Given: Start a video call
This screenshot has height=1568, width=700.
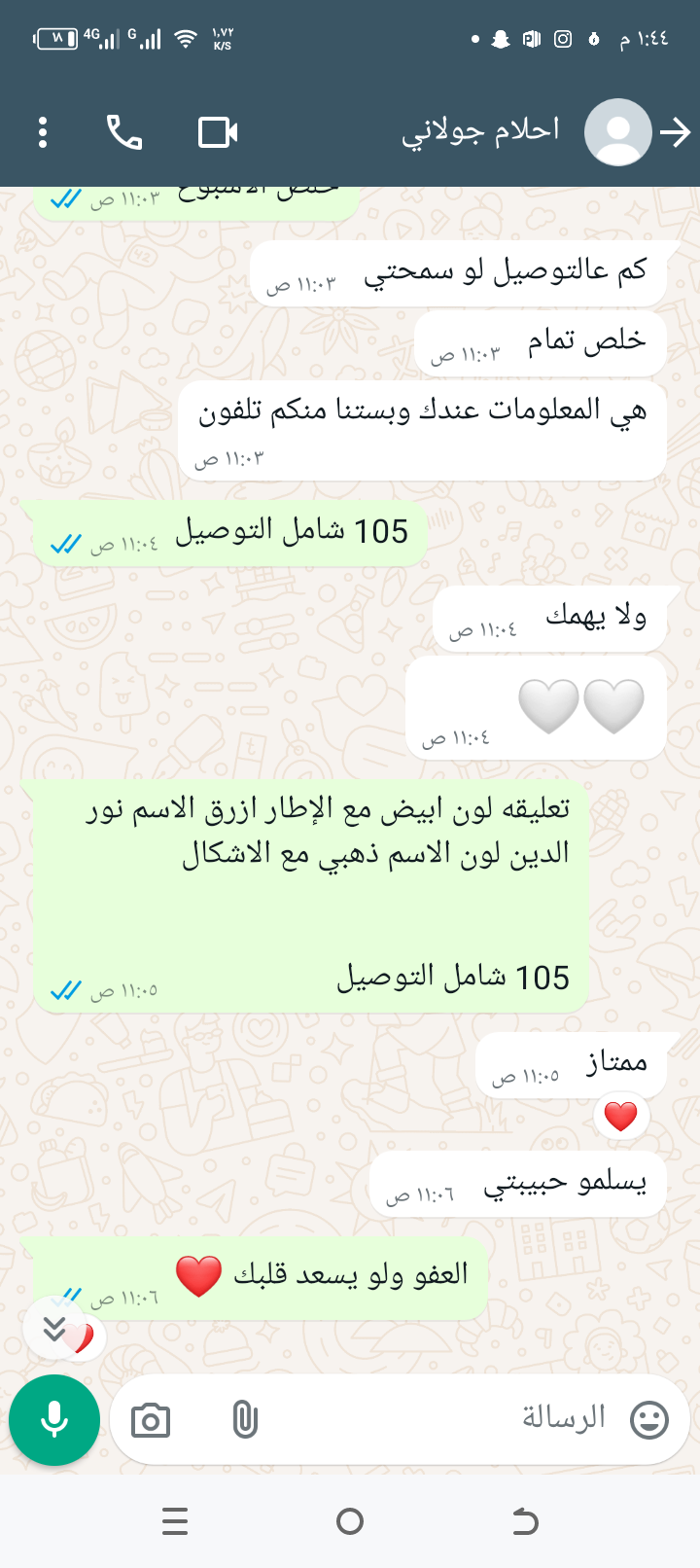Looking at the screenshot, I should point(218,132).
